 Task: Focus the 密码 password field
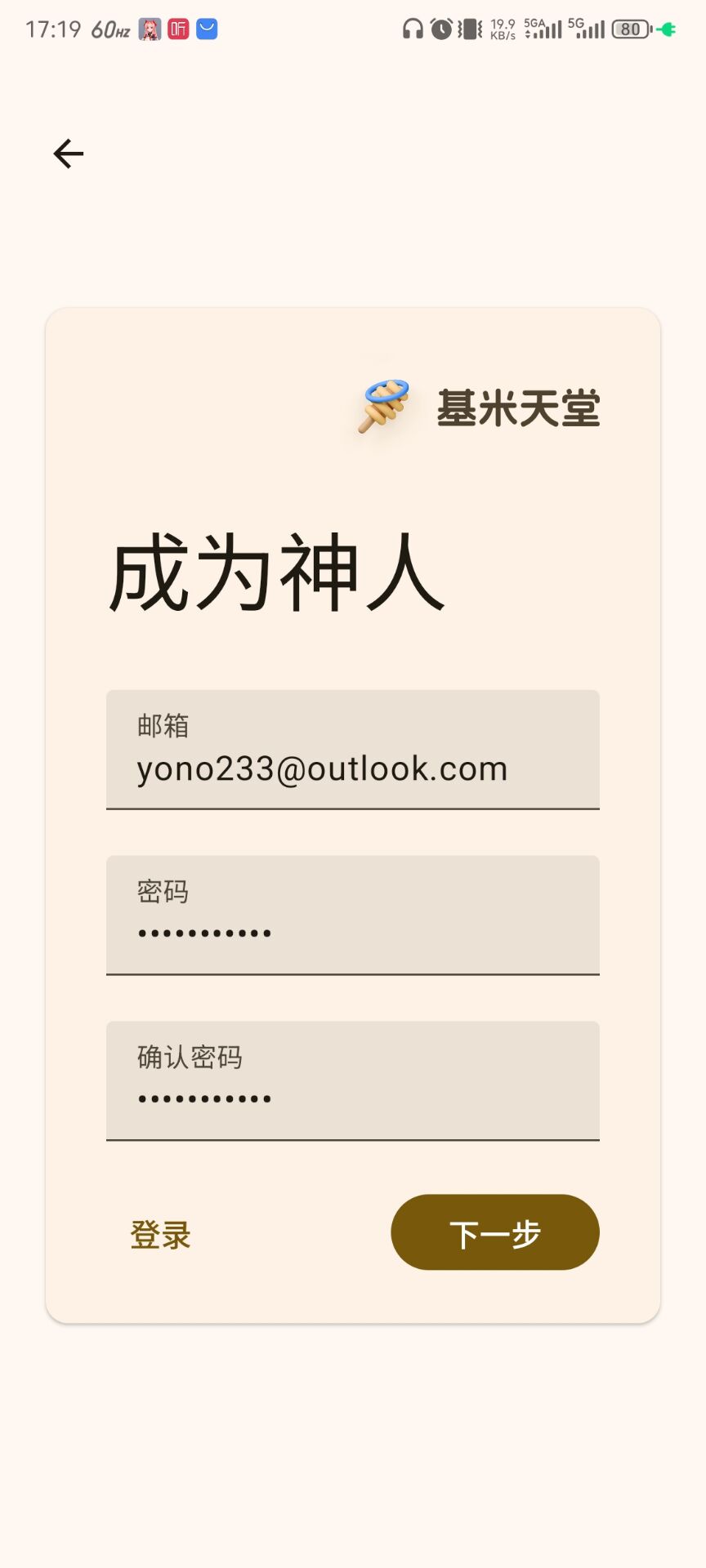point(353,915)
